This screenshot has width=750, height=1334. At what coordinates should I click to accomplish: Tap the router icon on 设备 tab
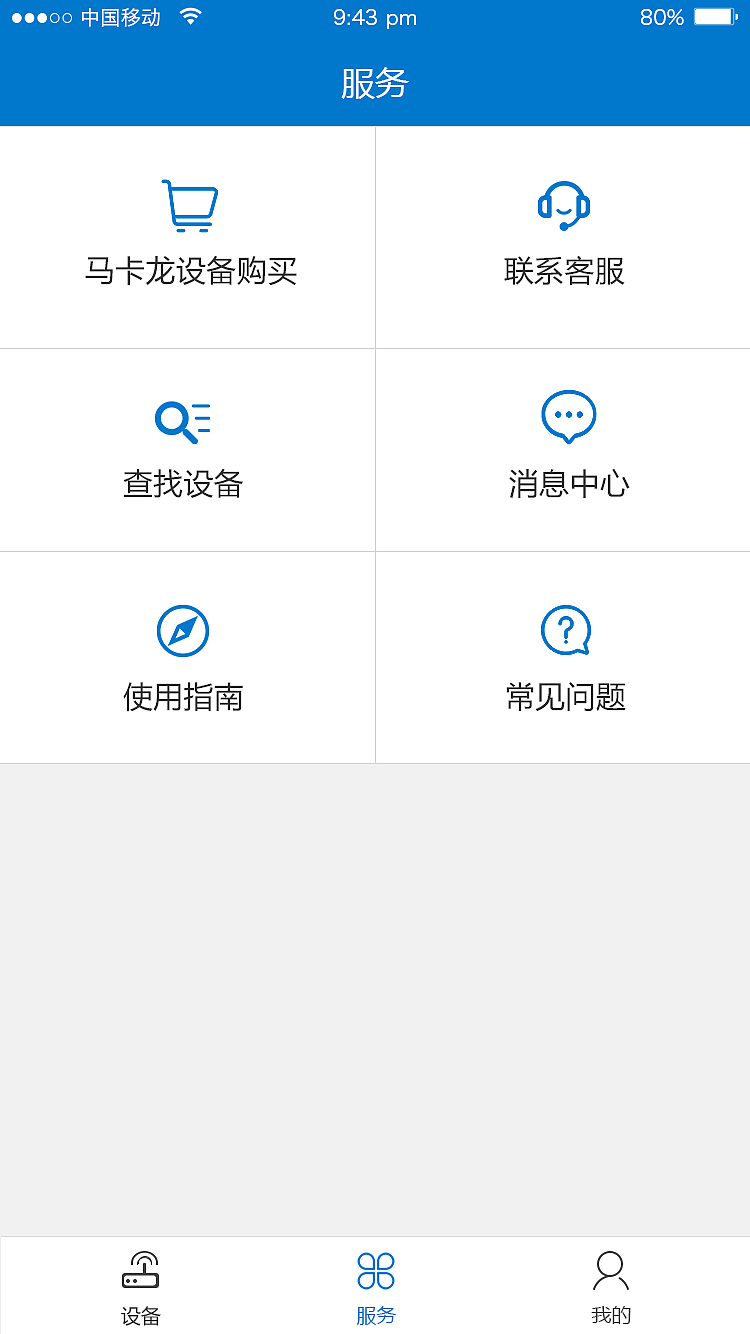[140, 1270]
